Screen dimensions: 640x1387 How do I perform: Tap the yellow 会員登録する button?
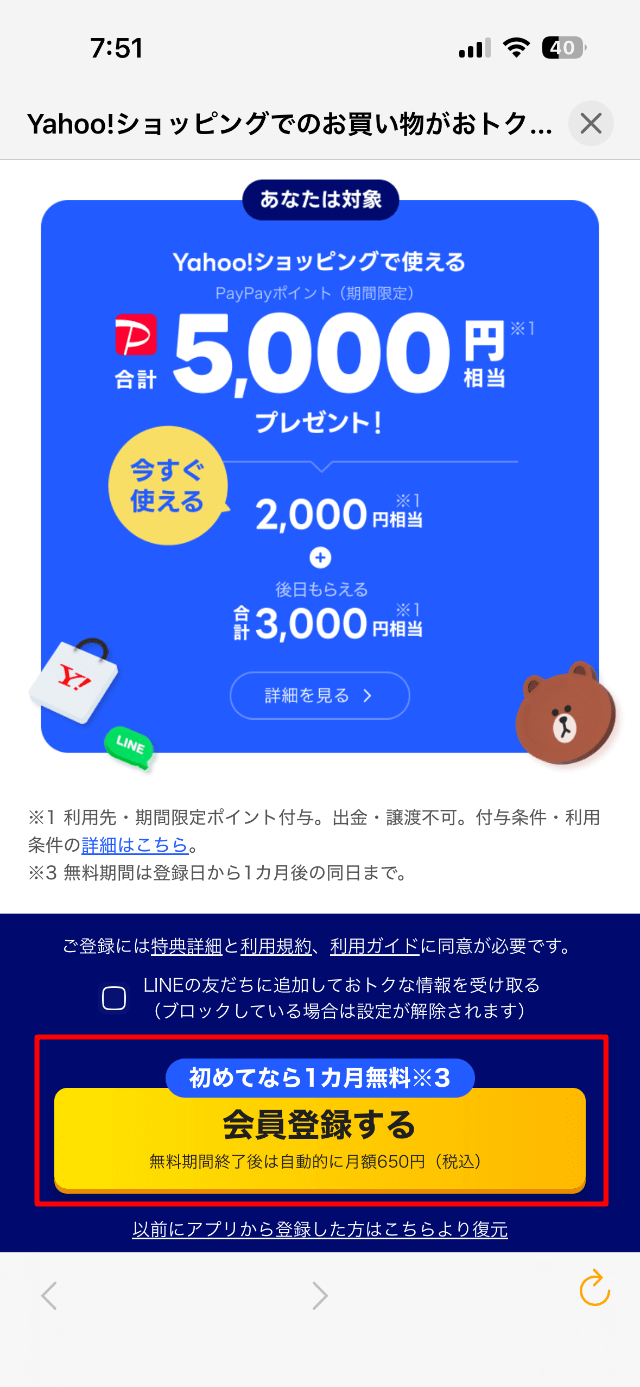pos(320,1138)
